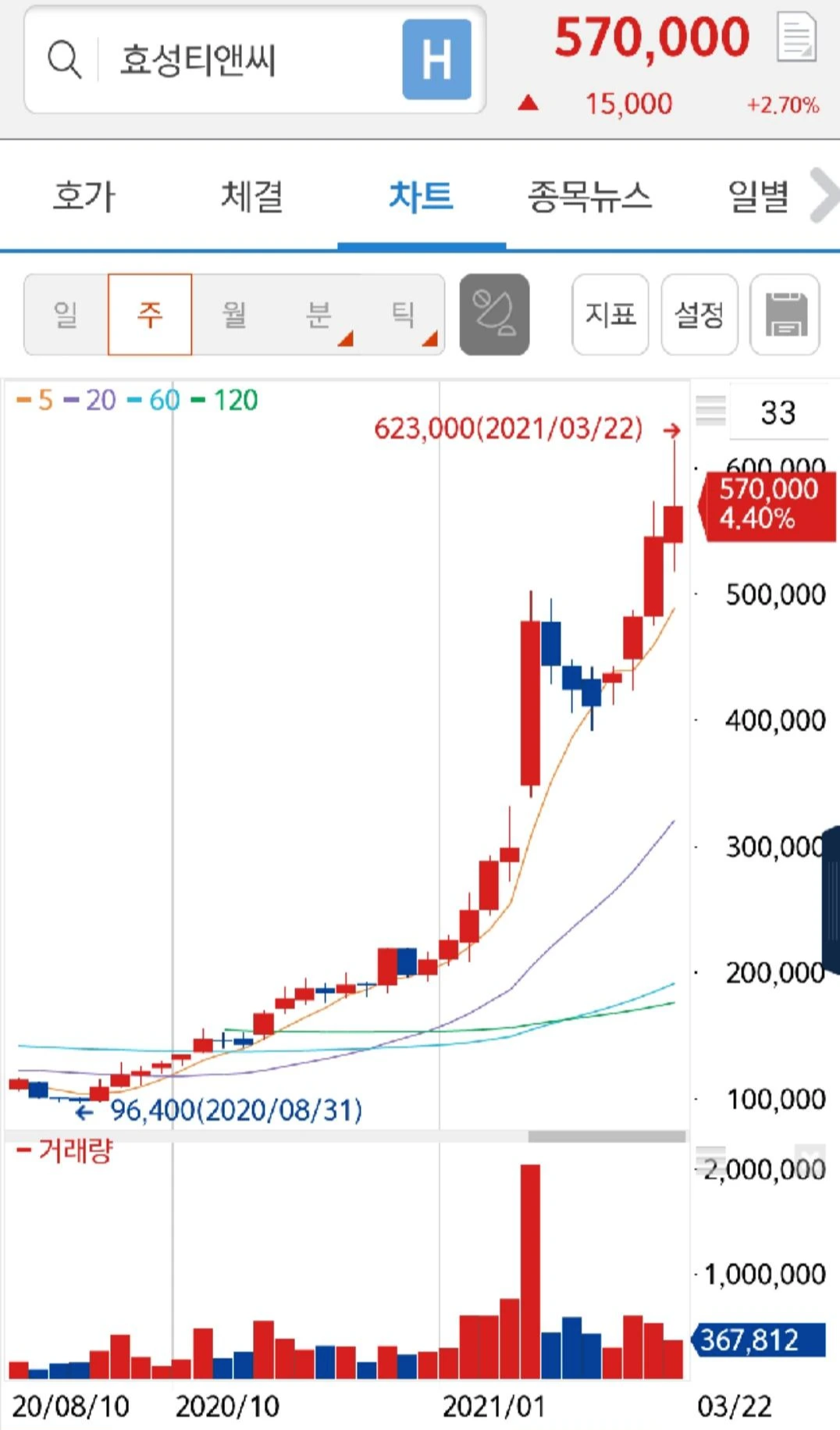Open the stock search field for 효성티앤씨
The image size is (840, 1430).
point(219,60)
